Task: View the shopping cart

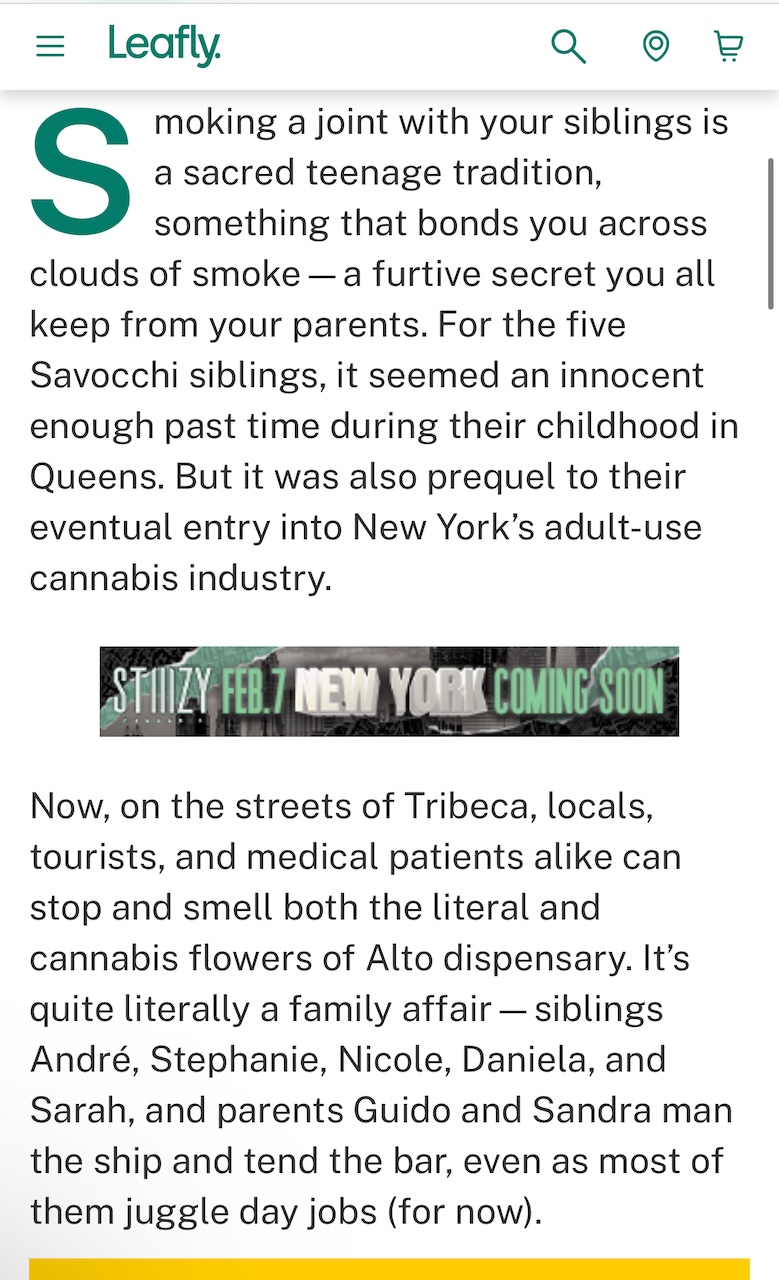Action: [729, 46]
